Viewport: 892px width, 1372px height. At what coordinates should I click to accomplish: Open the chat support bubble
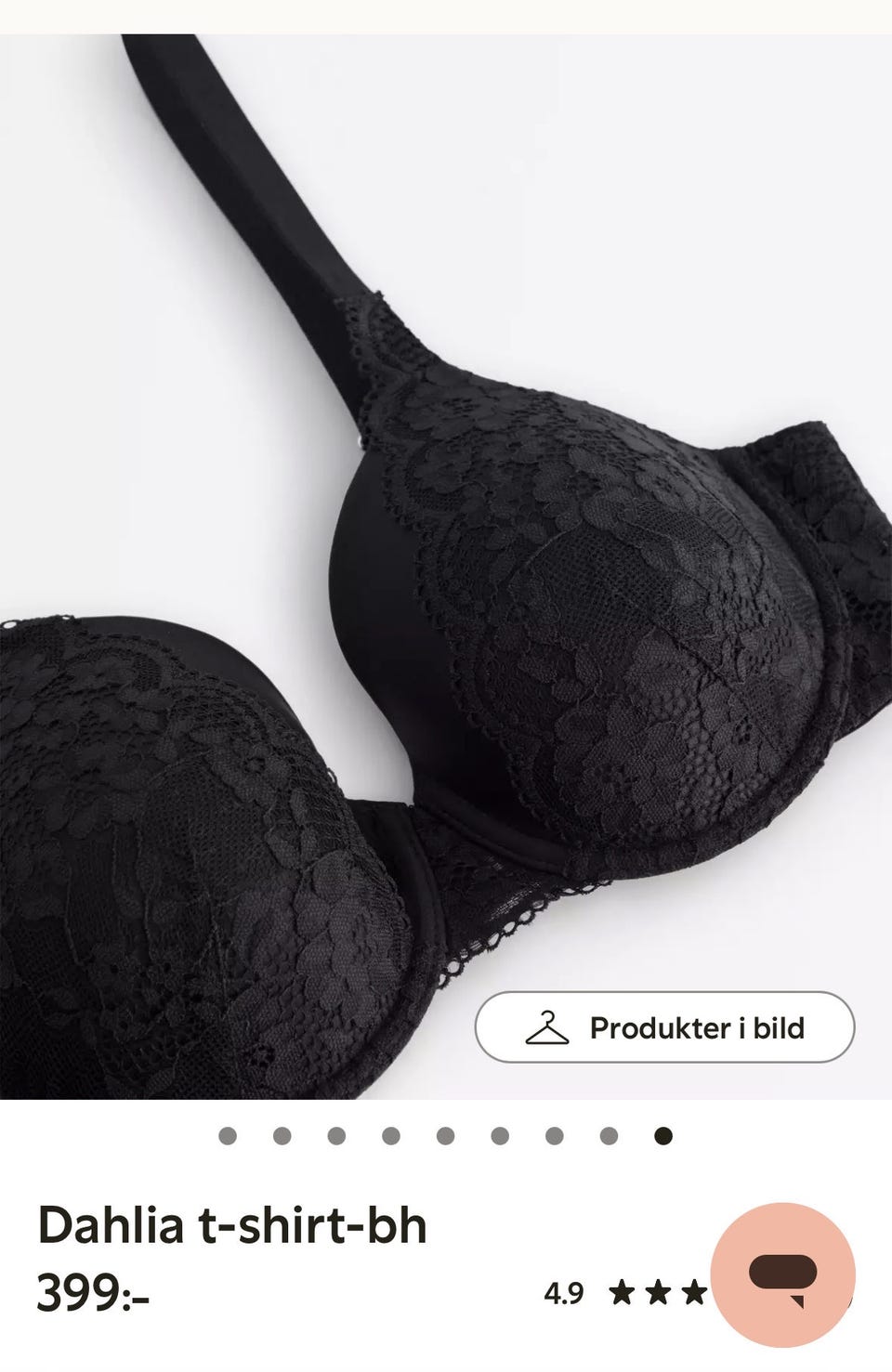782,1274
